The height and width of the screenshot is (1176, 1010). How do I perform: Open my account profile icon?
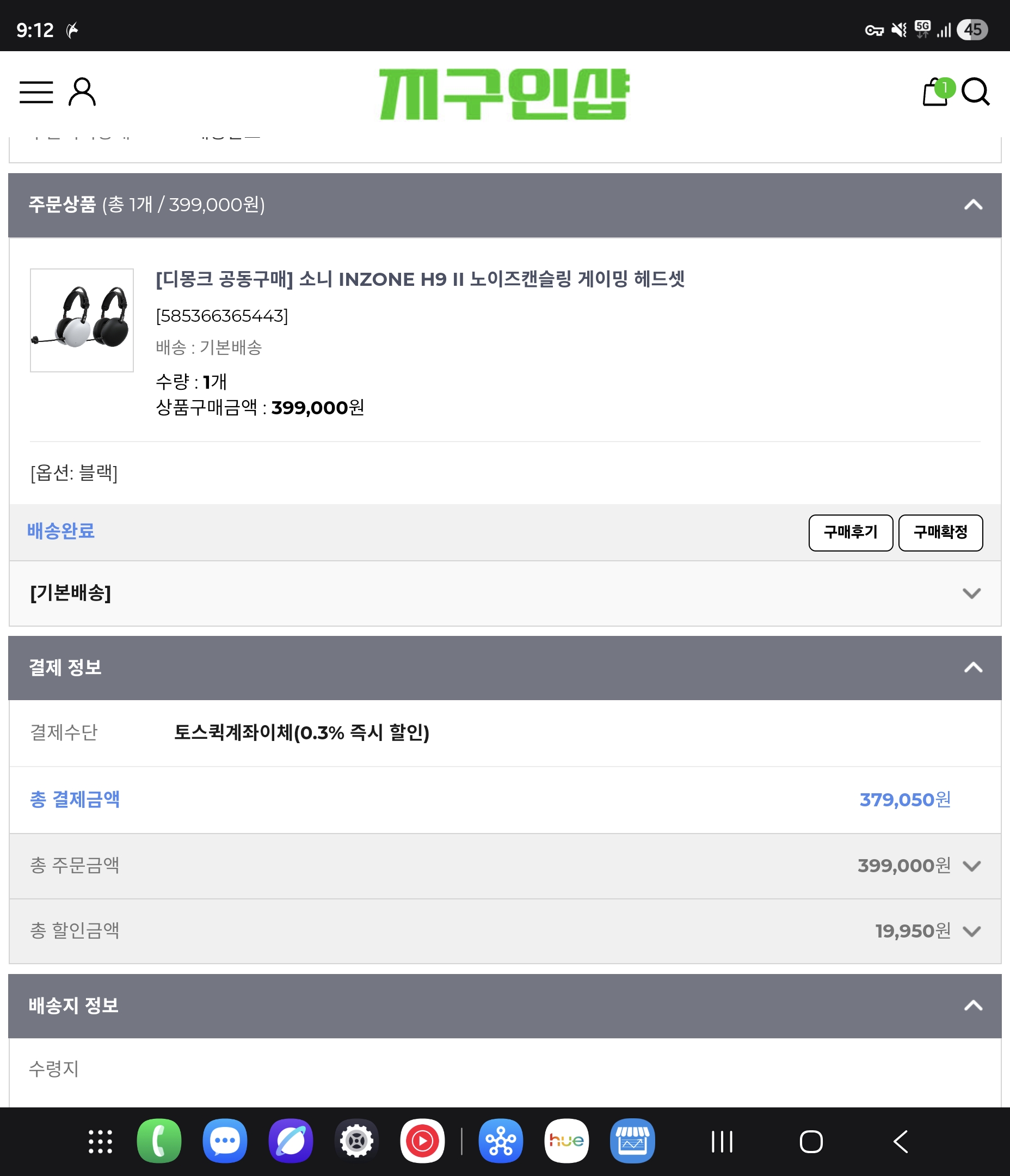click(x=82, y=92)
